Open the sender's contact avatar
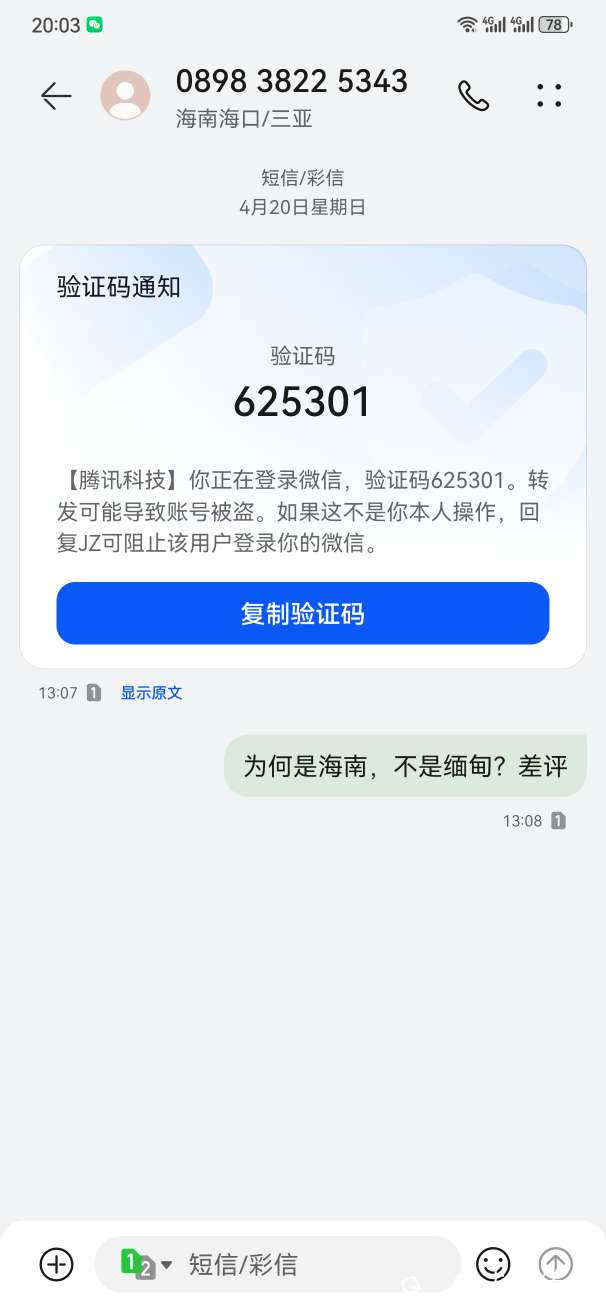 pos(125,95)
